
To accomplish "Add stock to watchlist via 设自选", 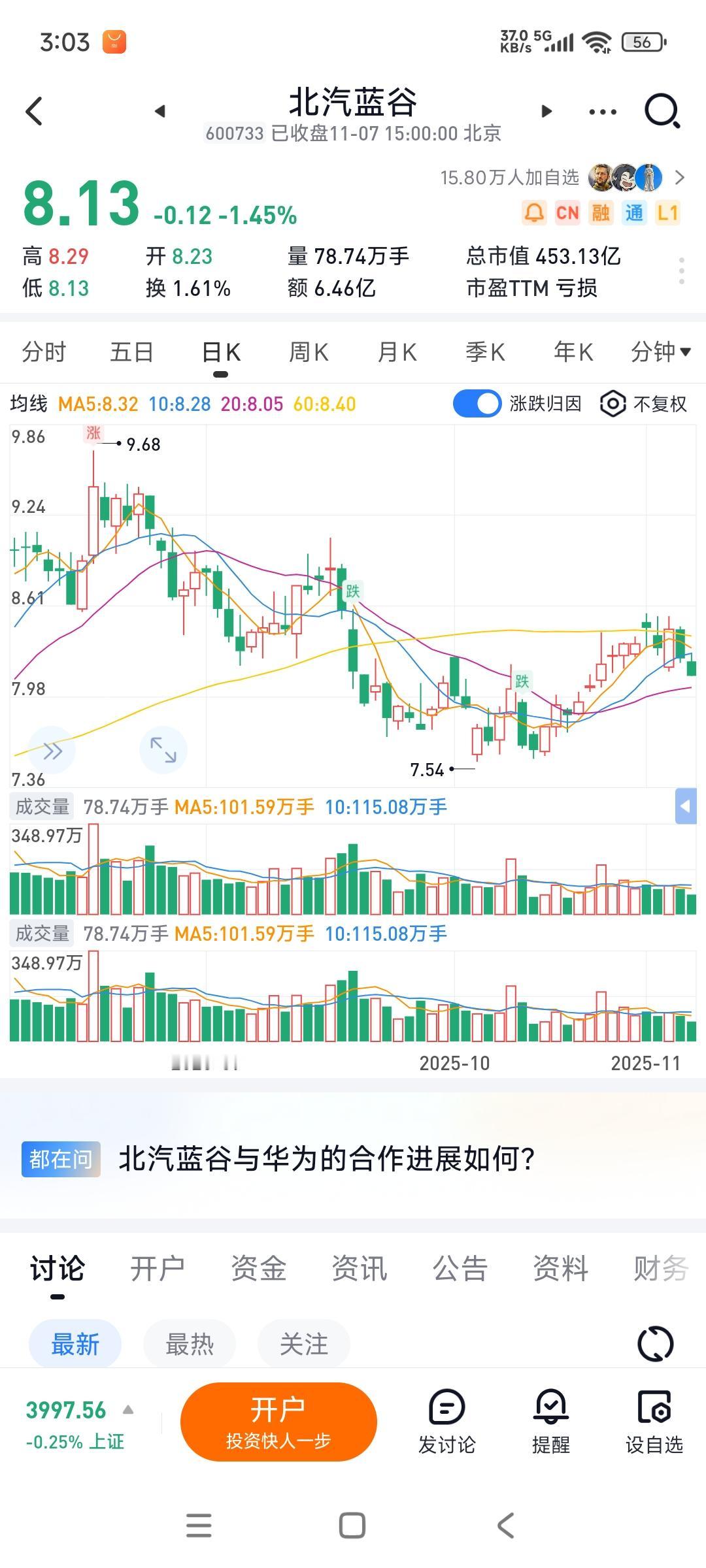I will click(x=654, y=1422).
